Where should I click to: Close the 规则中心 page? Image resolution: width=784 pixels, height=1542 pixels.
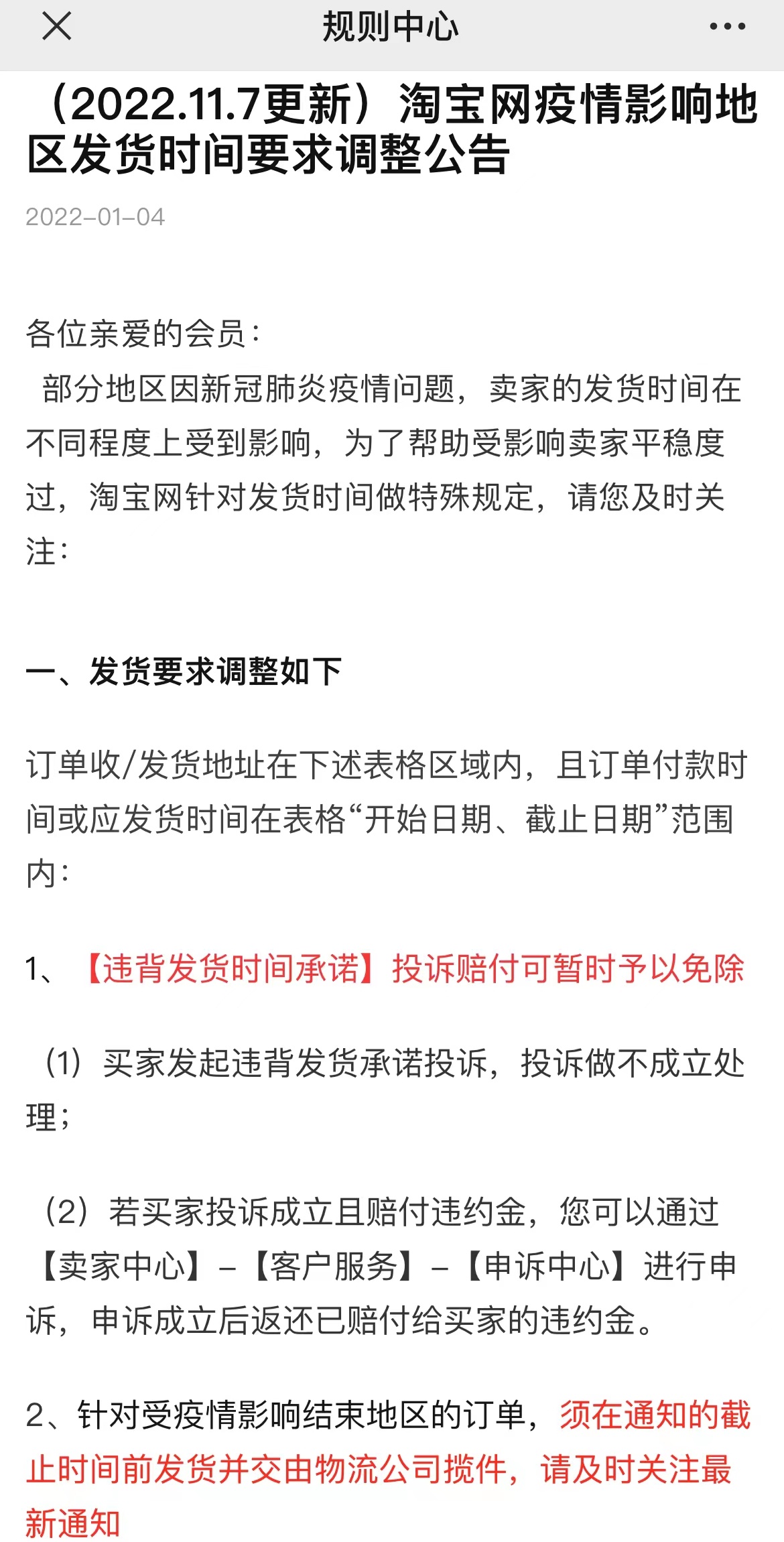click(56, 27)
